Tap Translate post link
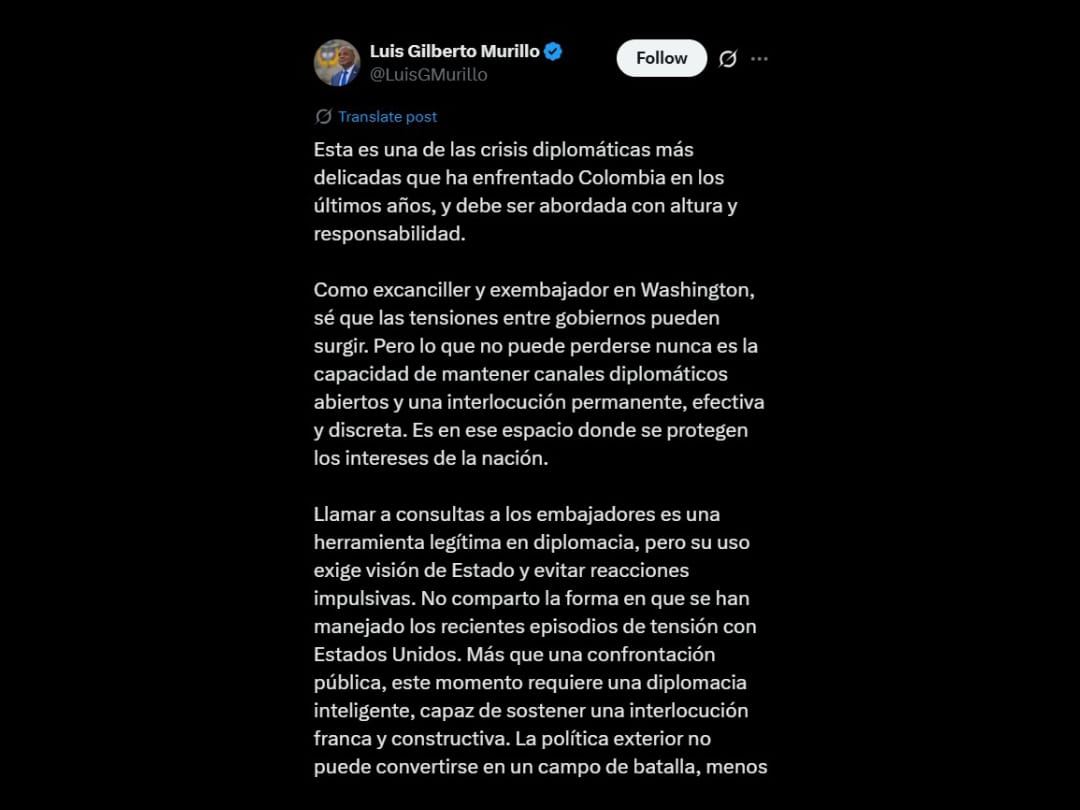 [386, 117]
